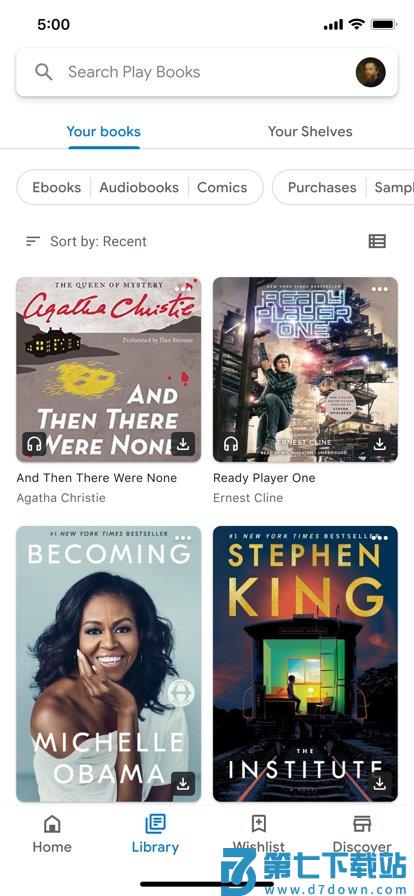Open the Ready Player One cover
Screen dimensions: 414x896
[305, 370]
